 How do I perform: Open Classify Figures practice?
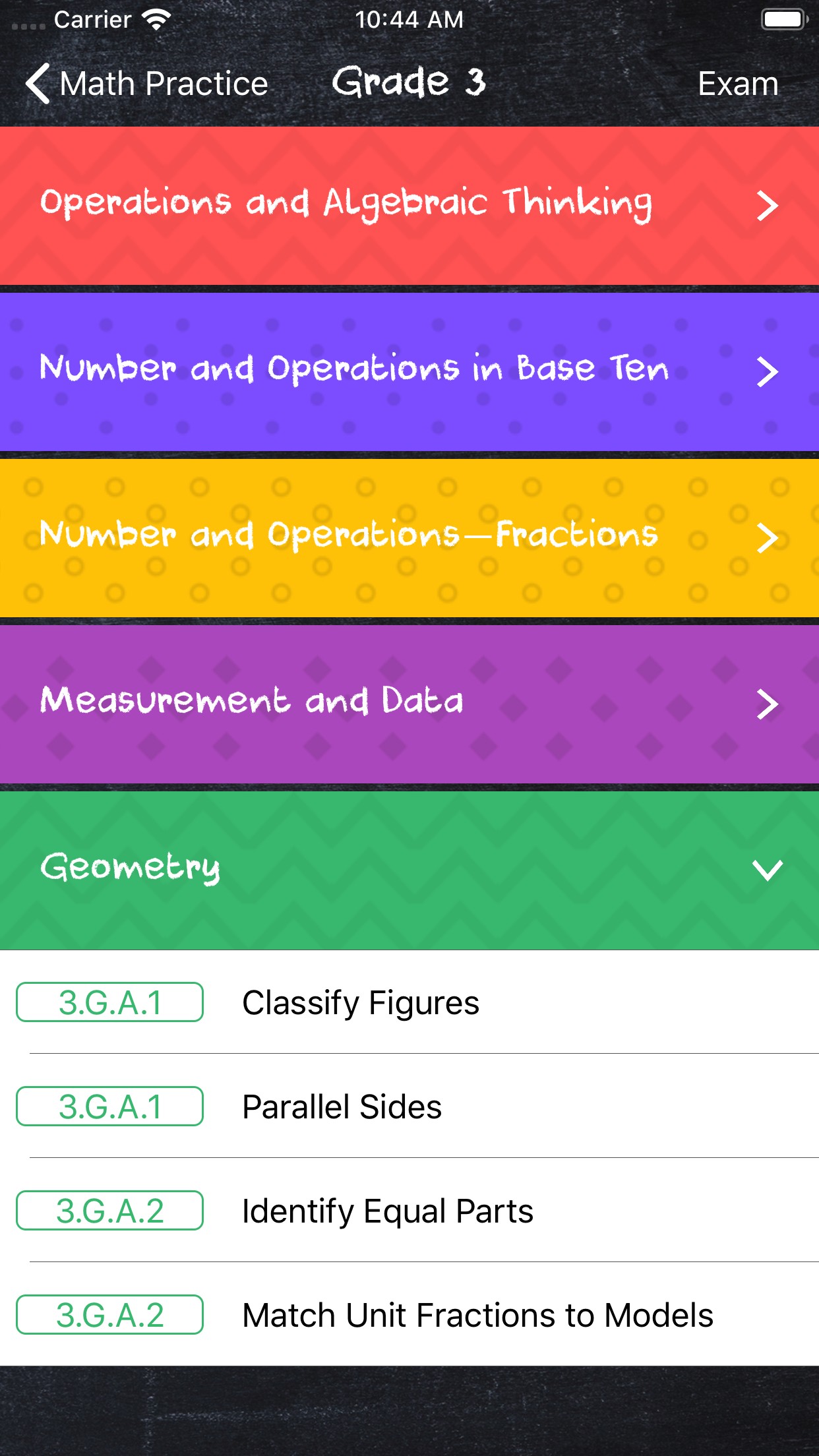[x=409, y=1002]
